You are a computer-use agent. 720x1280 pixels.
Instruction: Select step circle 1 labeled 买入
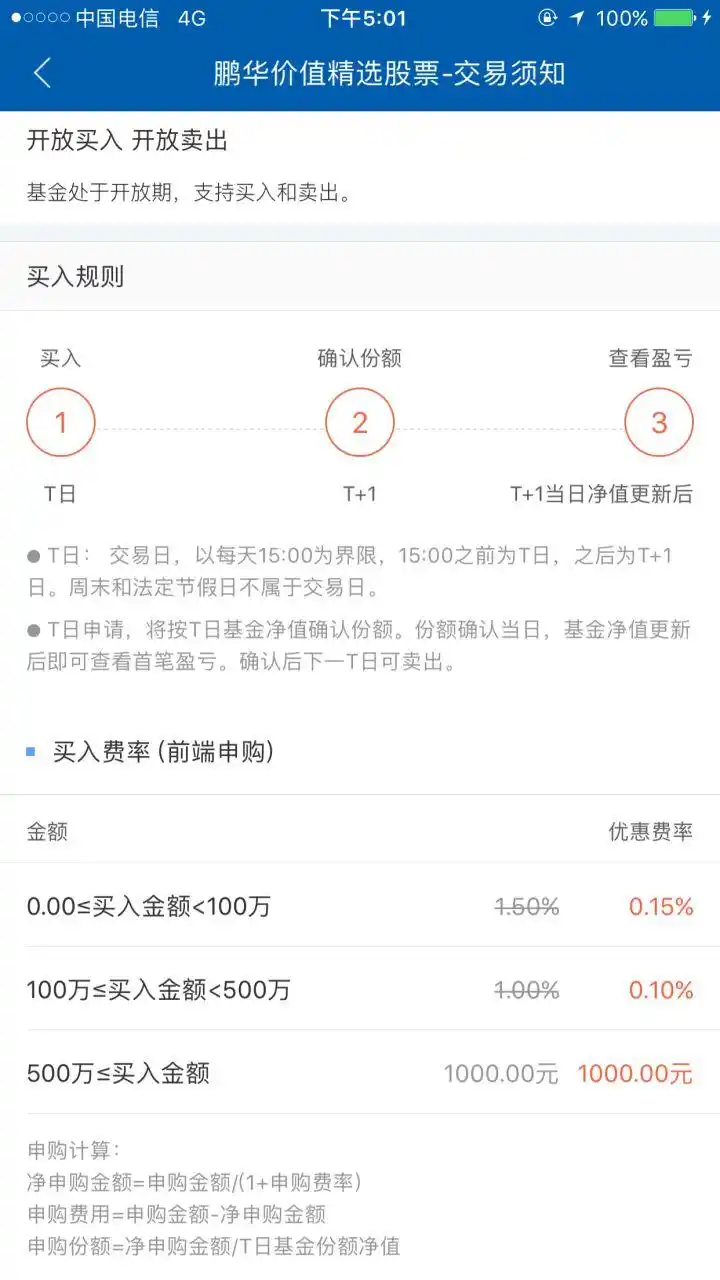click(x=60, y=422)
